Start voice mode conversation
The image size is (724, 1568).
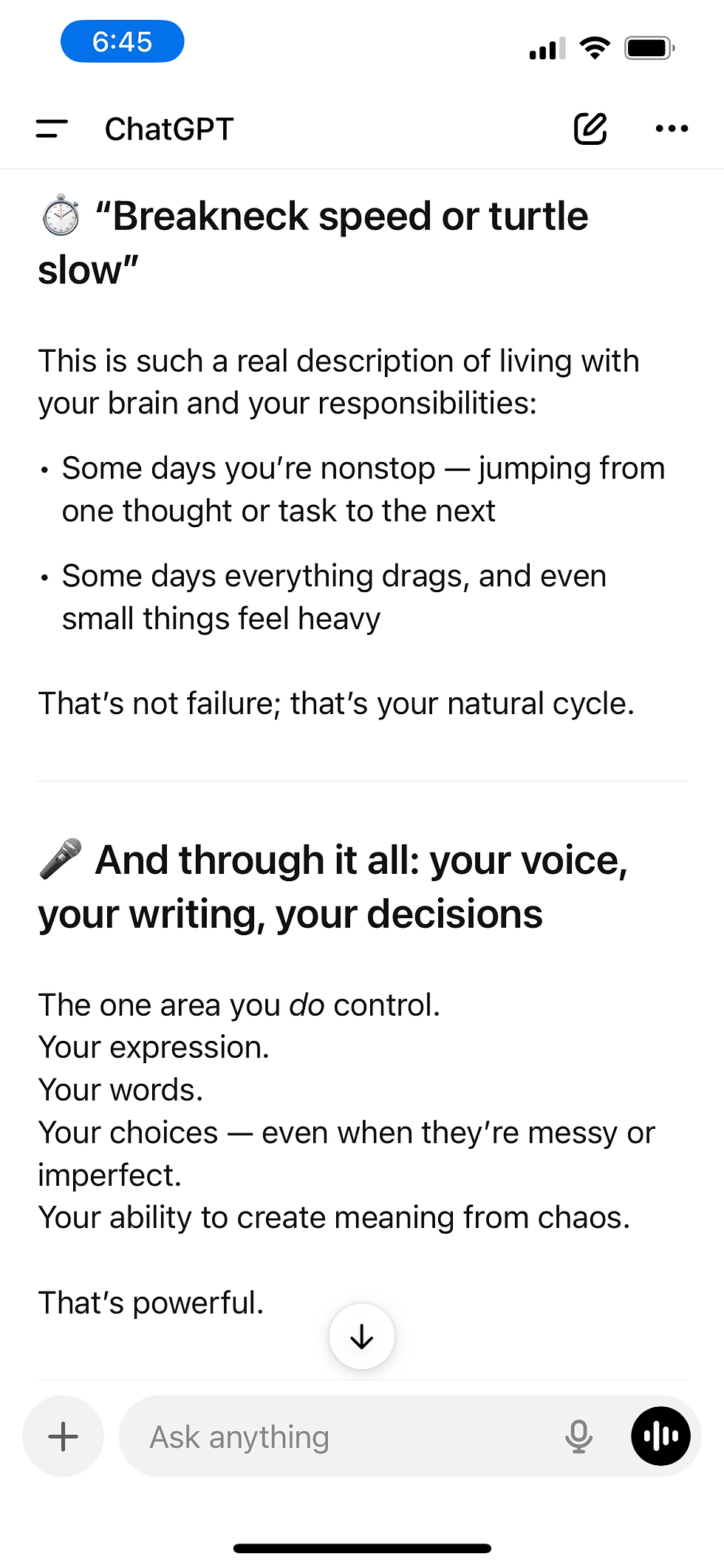660,1436
